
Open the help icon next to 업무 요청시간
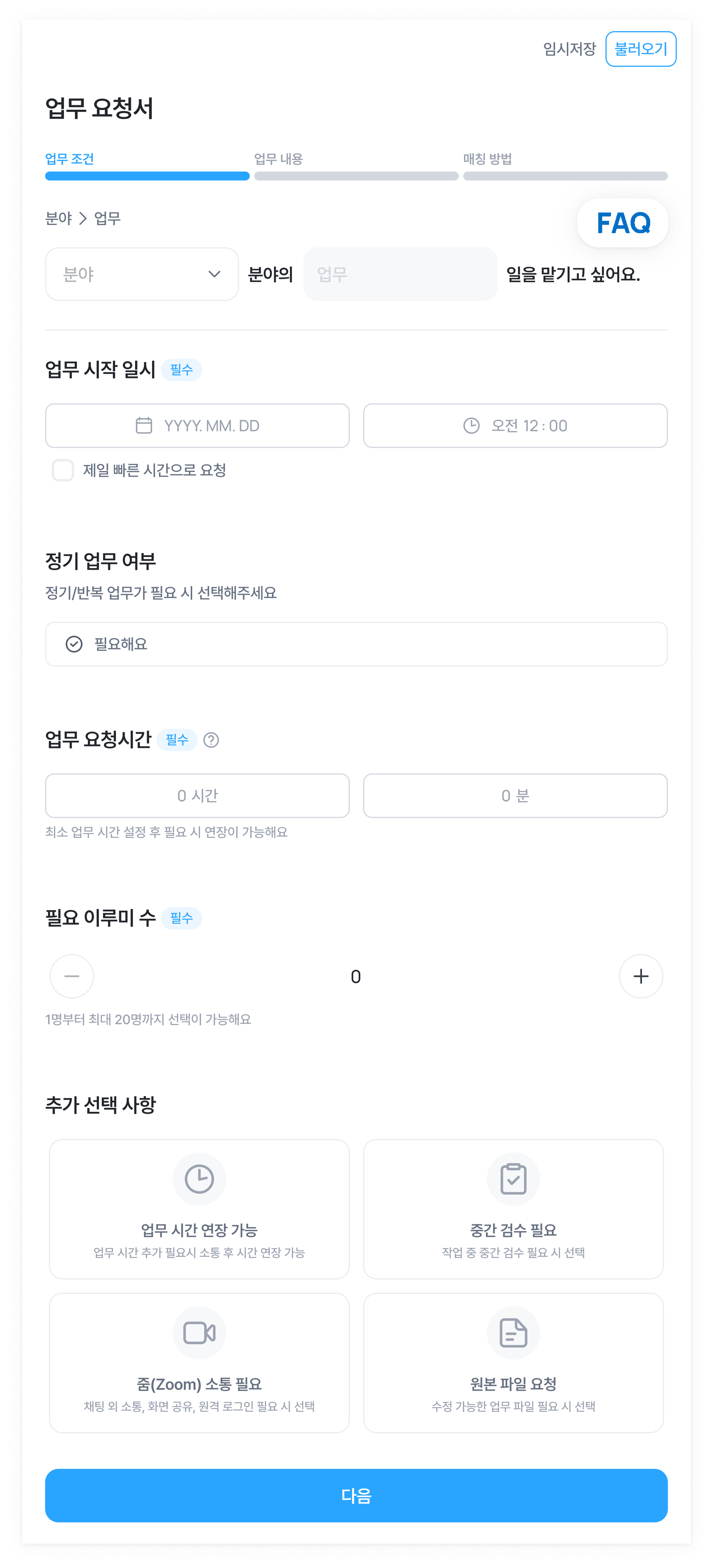click(211, 740)
